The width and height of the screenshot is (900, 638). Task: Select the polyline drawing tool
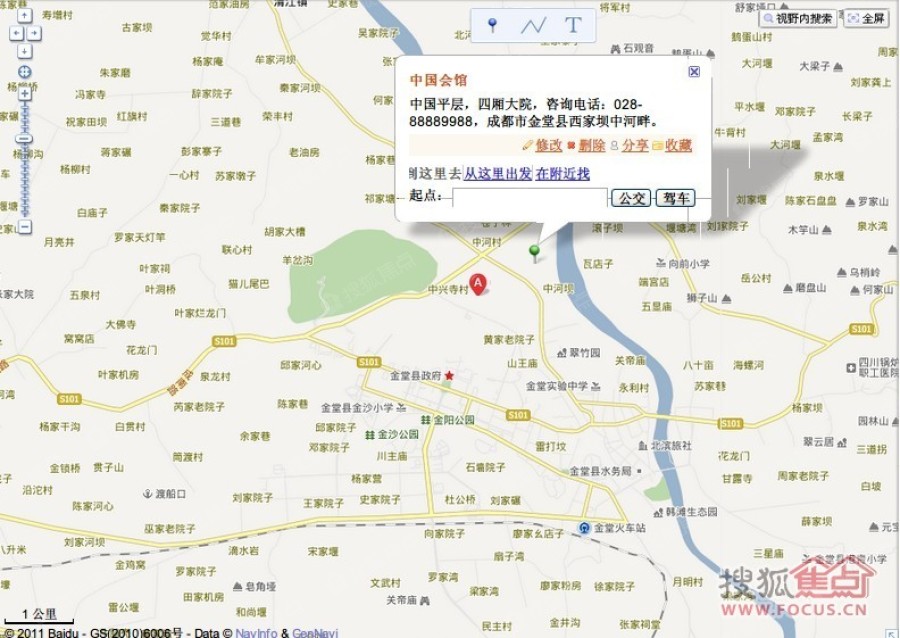(533, 25)
